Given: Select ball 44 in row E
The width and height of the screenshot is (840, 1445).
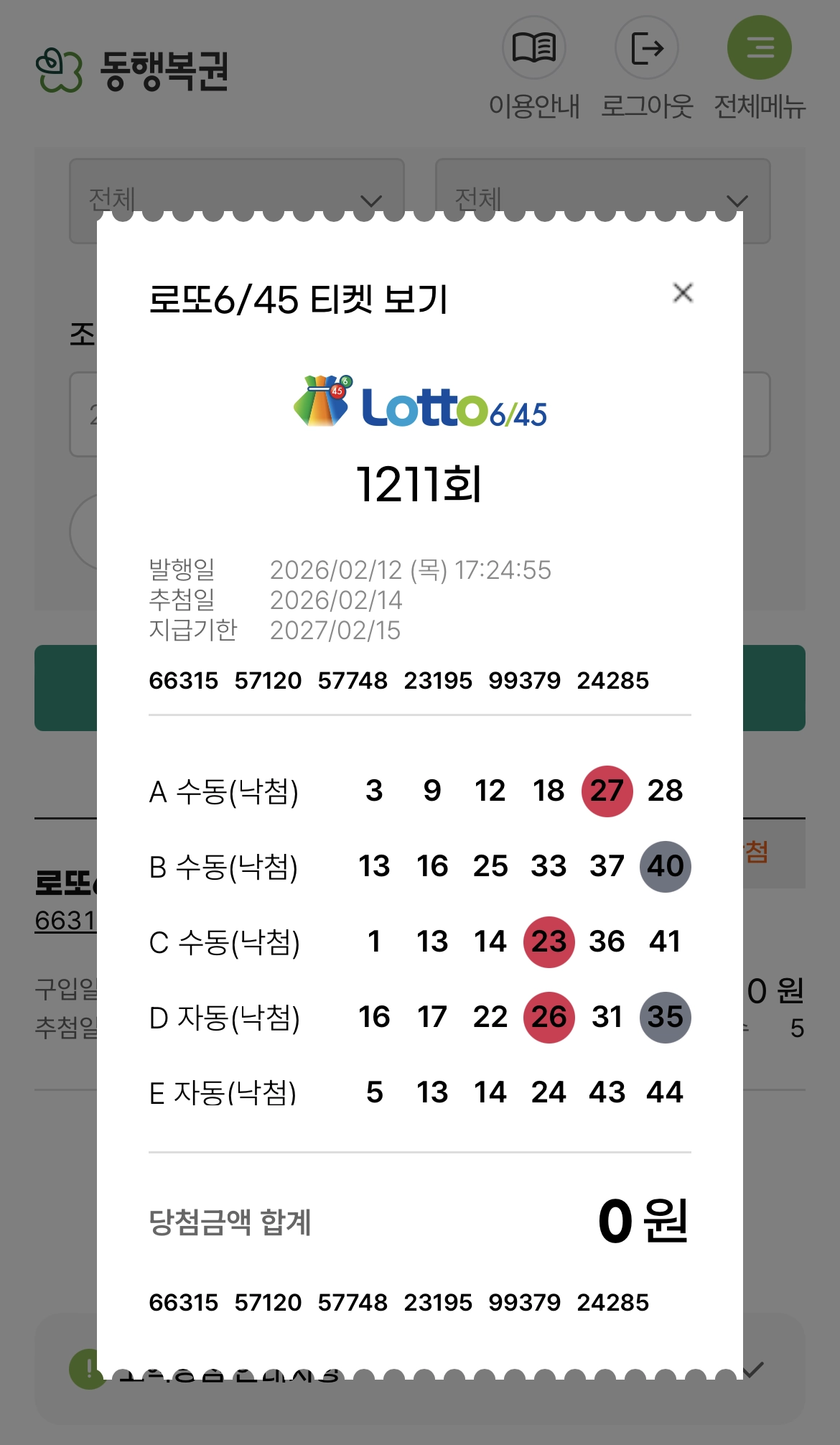Looking at the screenshot, I should (x=665, y=1092).
